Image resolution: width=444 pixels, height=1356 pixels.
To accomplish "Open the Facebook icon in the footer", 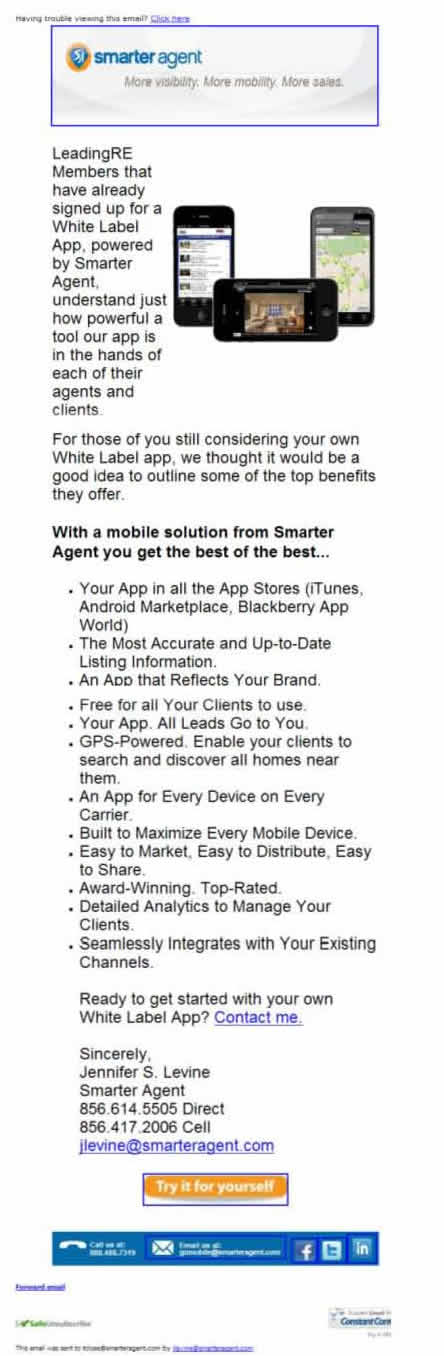I will [305, 1247].
